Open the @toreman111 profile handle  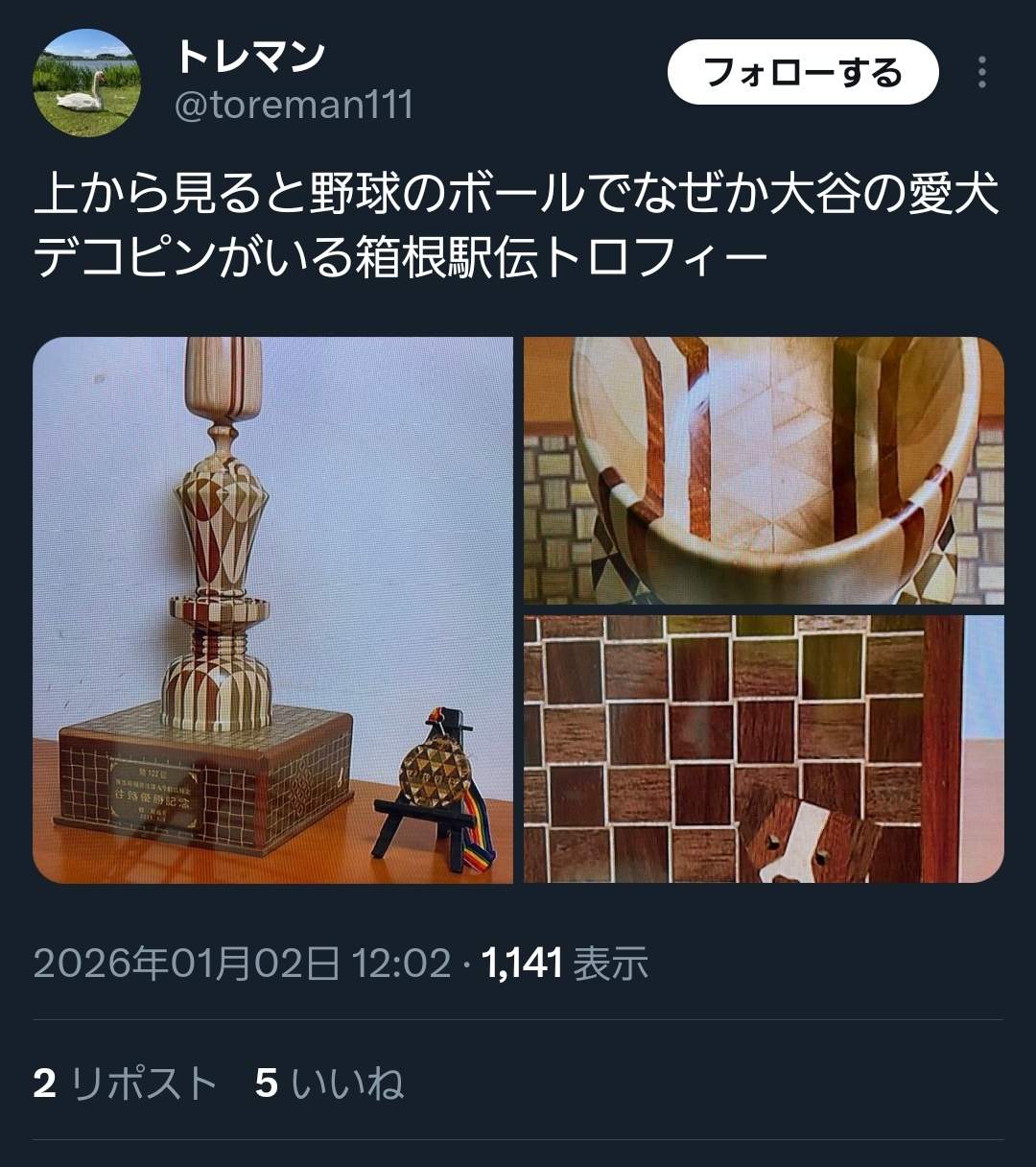click(294, 105)
